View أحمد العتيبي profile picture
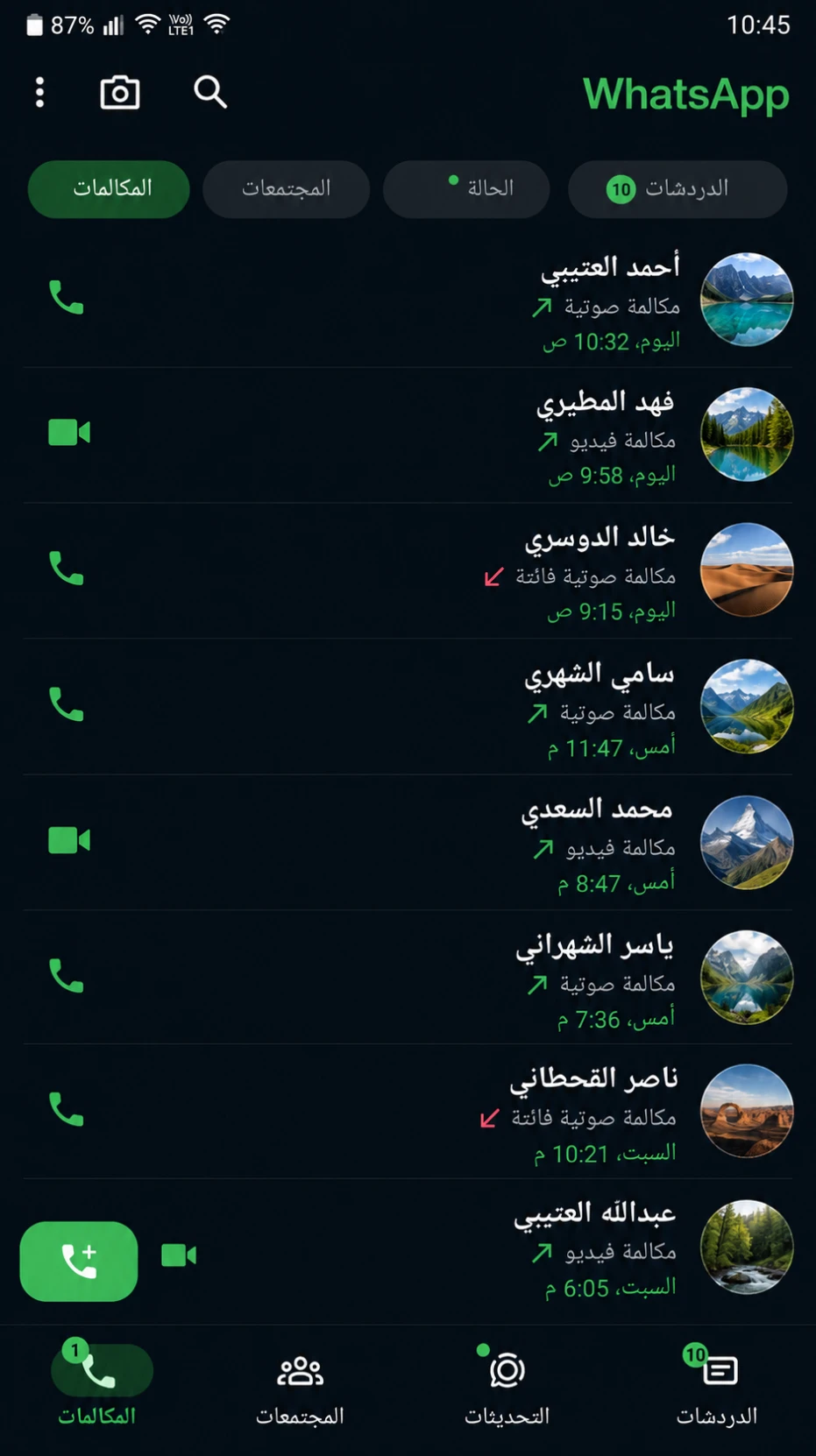 (x=747, y=299)
